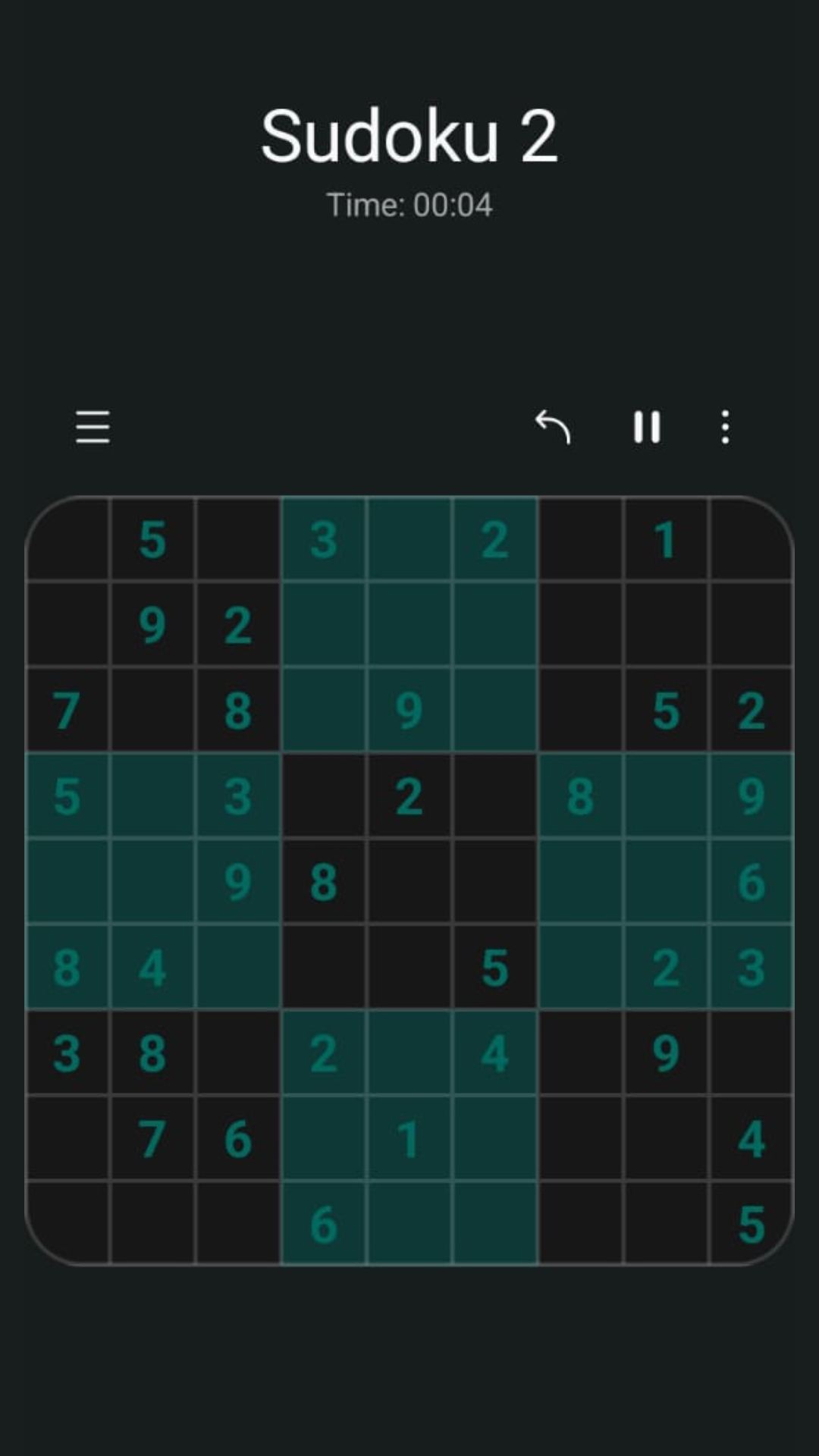Screen dimensions: 819x1456
Task: Select the empty cell between 8 and 9 in fourth row
Action: [666, 796]
